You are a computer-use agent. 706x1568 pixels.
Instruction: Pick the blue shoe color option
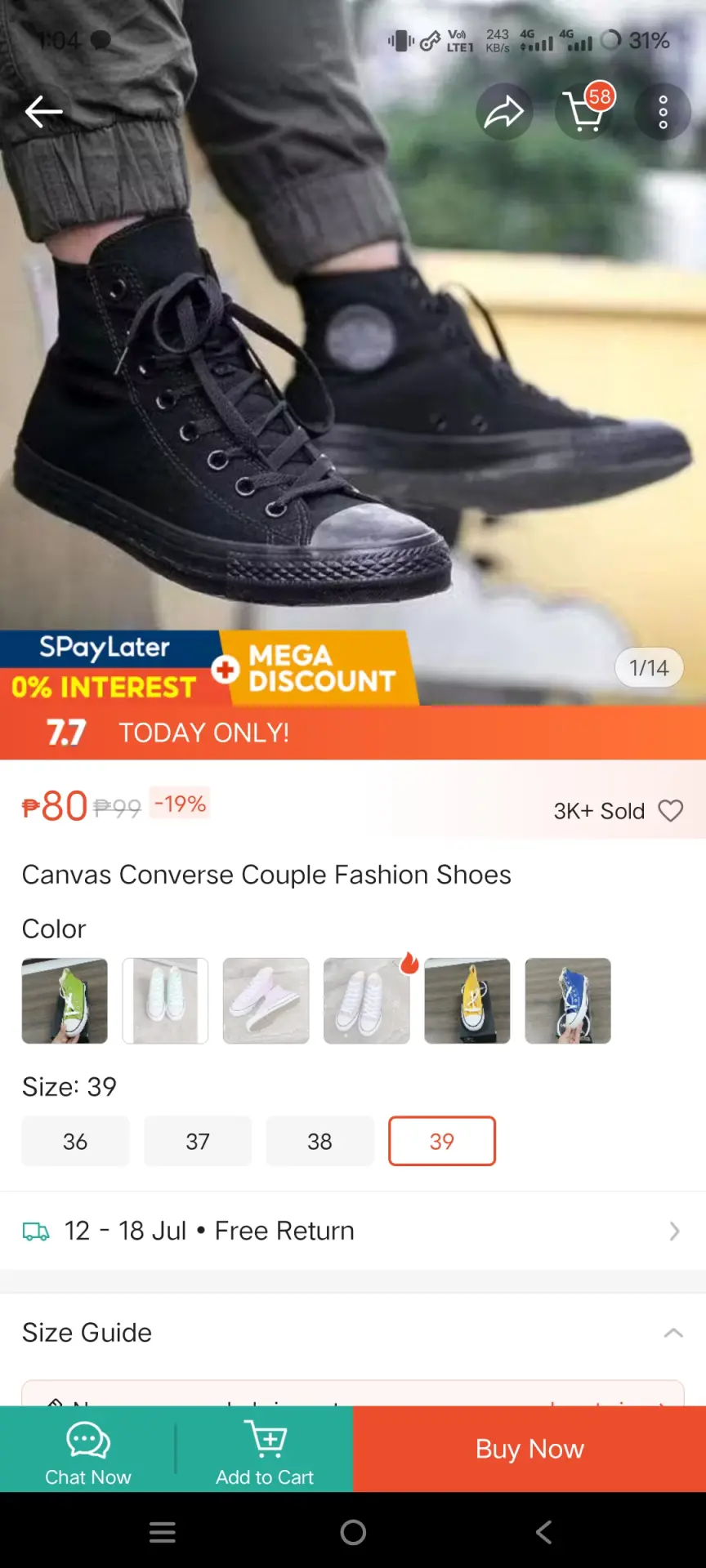[x=568, y=1000]
